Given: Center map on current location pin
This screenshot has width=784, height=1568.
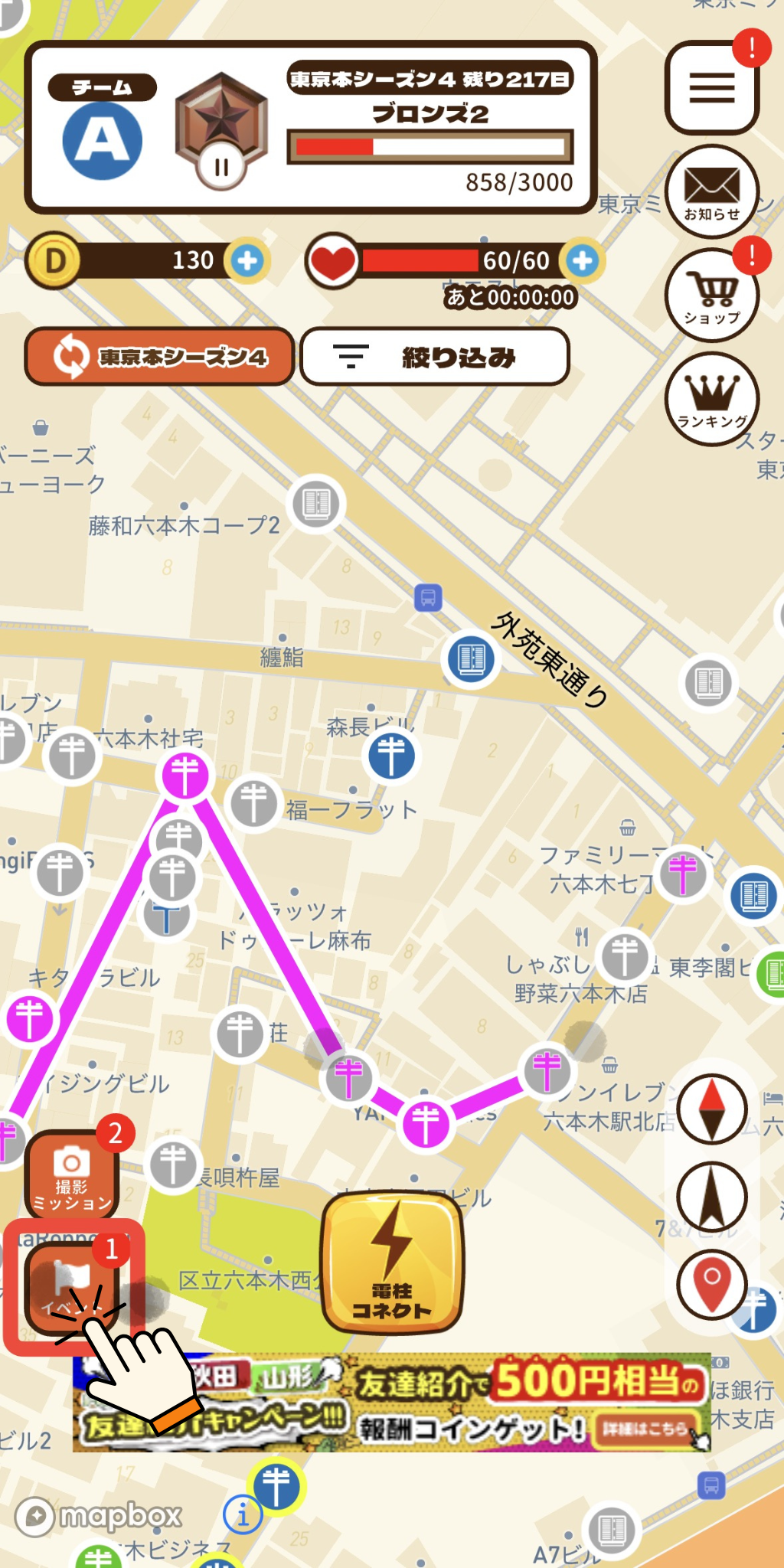Looking at the screenshot, I should [712, 1285].
